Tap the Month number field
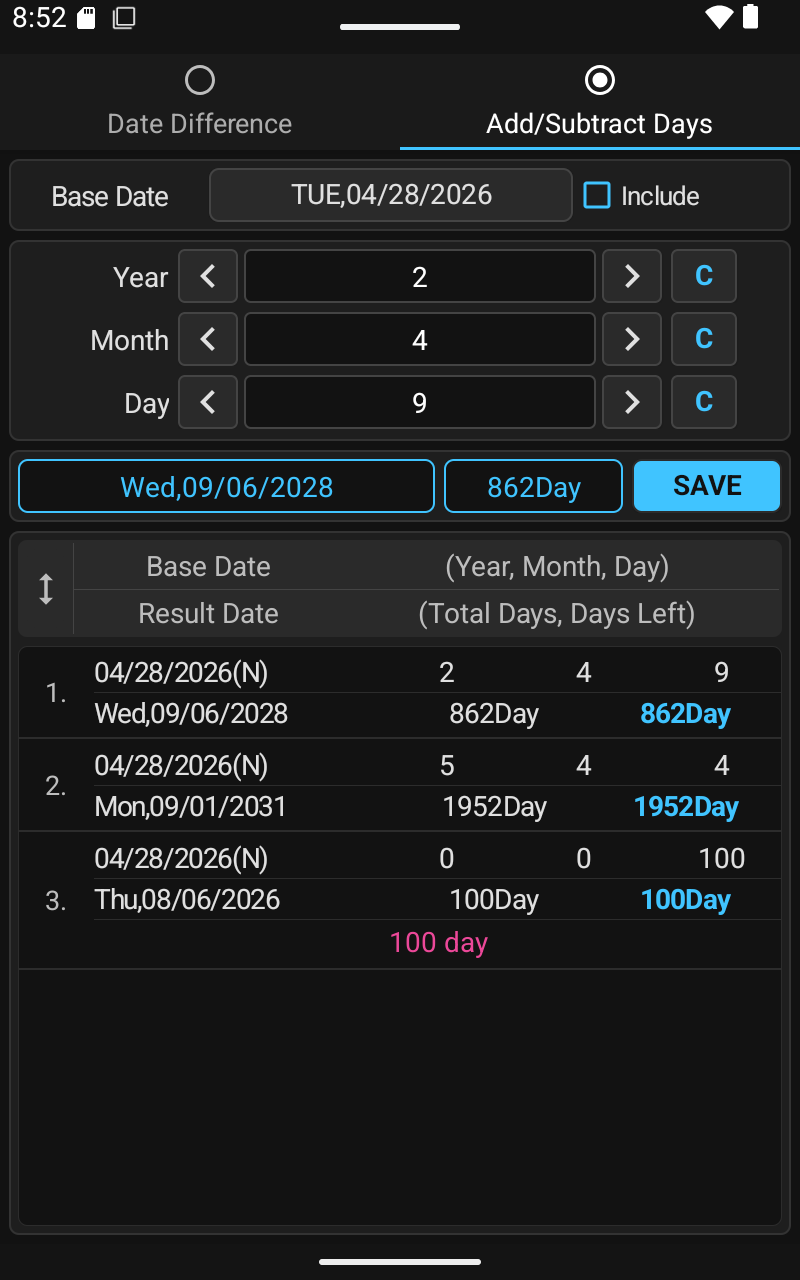This screenshot has height=1280, width=800. pyautogui.click(x=420, y=339)
